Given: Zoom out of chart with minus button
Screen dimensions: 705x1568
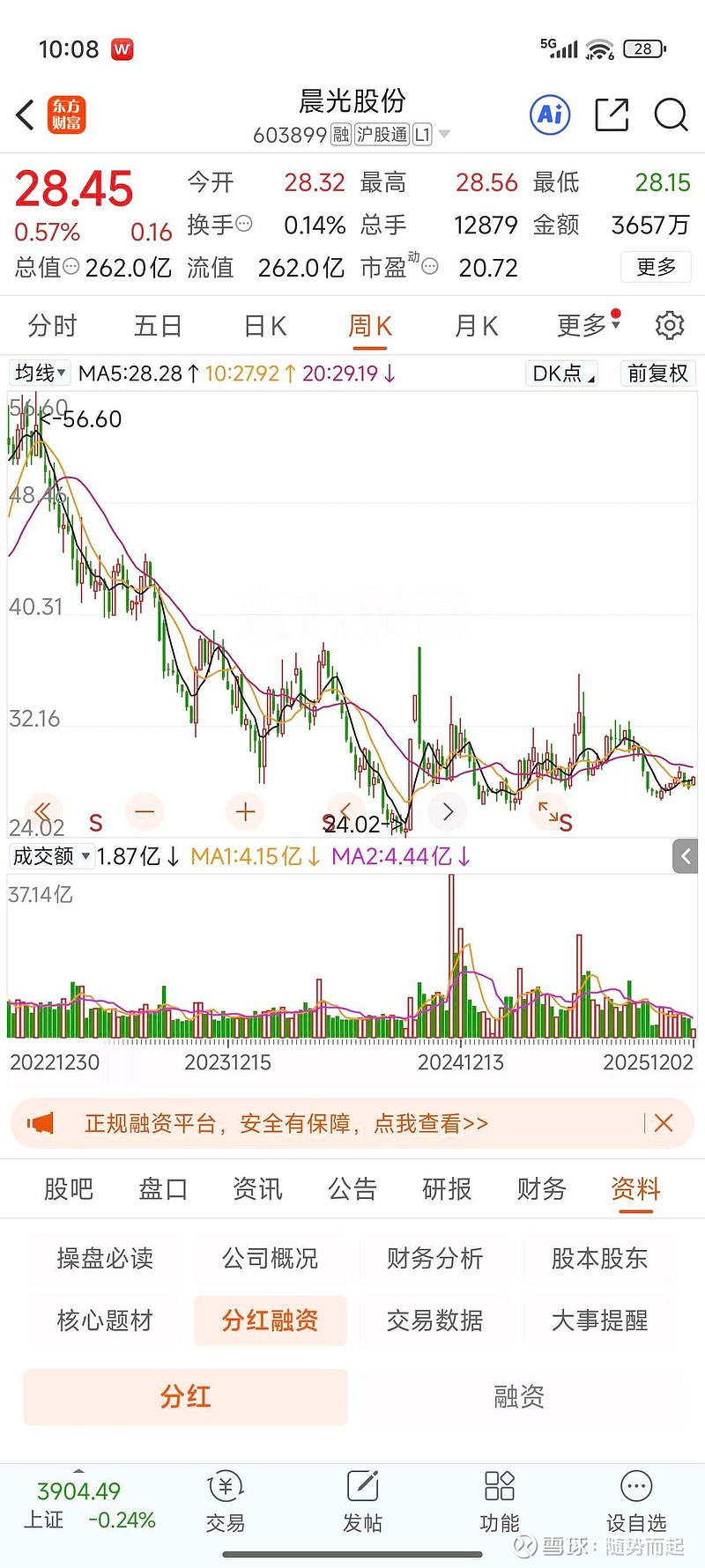Looking at the screenshot, I should (145, 811).
